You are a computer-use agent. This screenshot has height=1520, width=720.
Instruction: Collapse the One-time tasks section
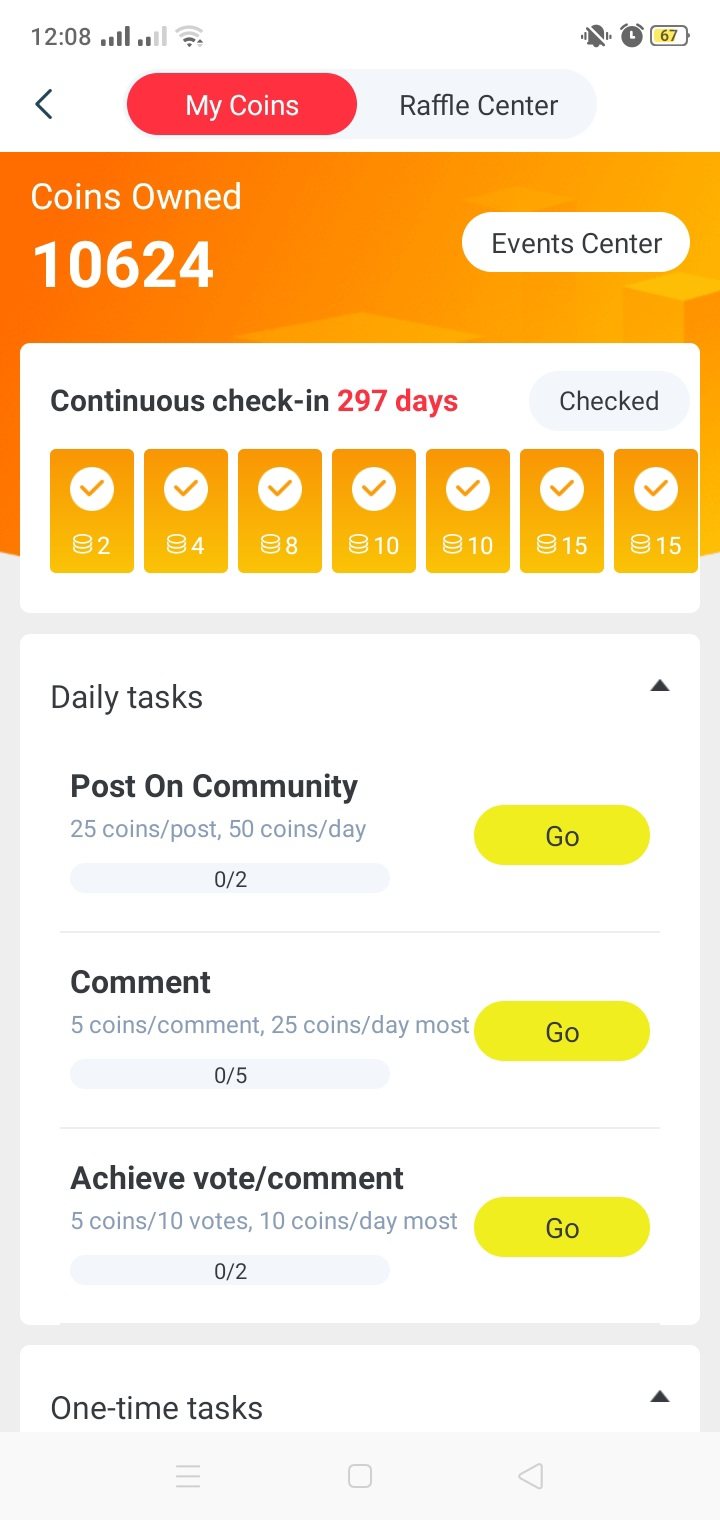[659, 1397]
